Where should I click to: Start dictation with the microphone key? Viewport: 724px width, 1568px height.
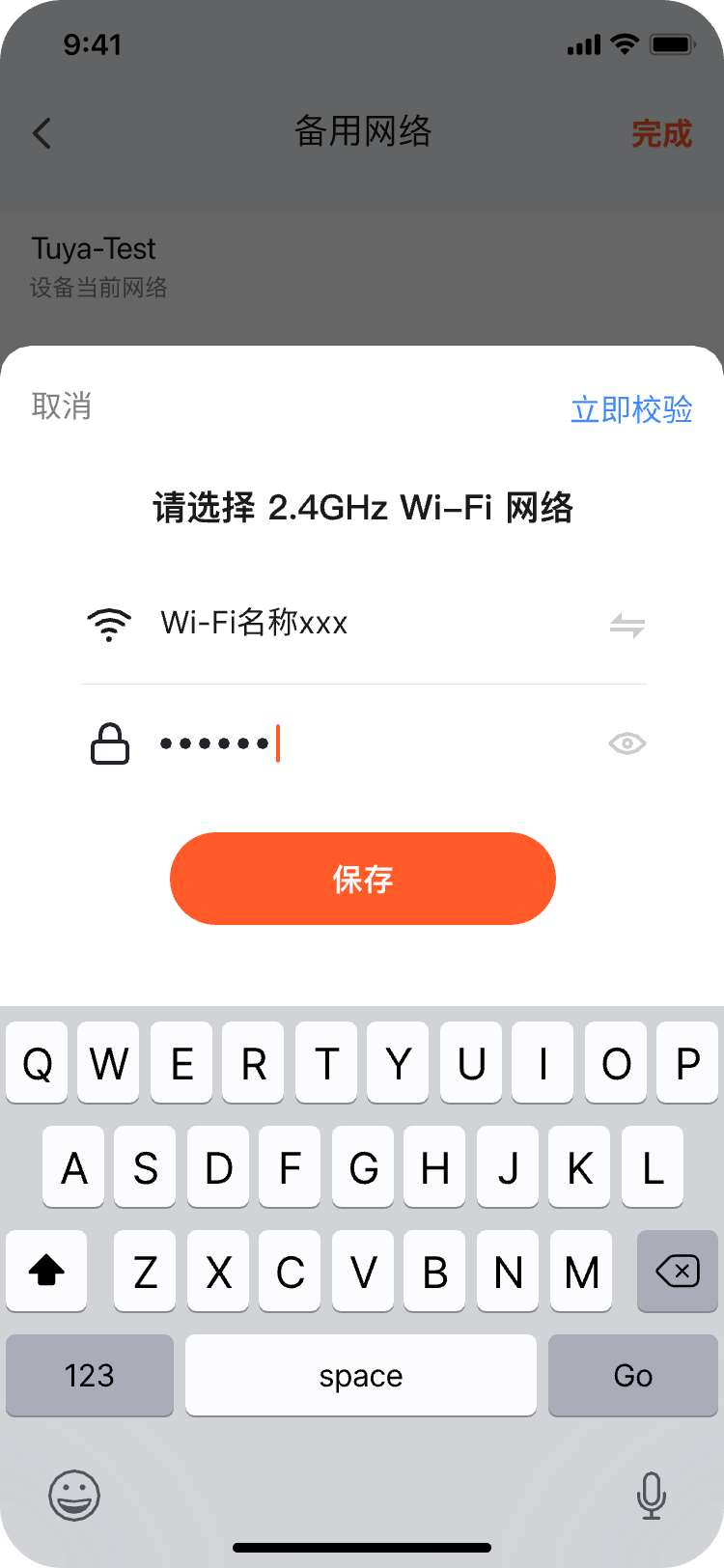click(652, 1496)
